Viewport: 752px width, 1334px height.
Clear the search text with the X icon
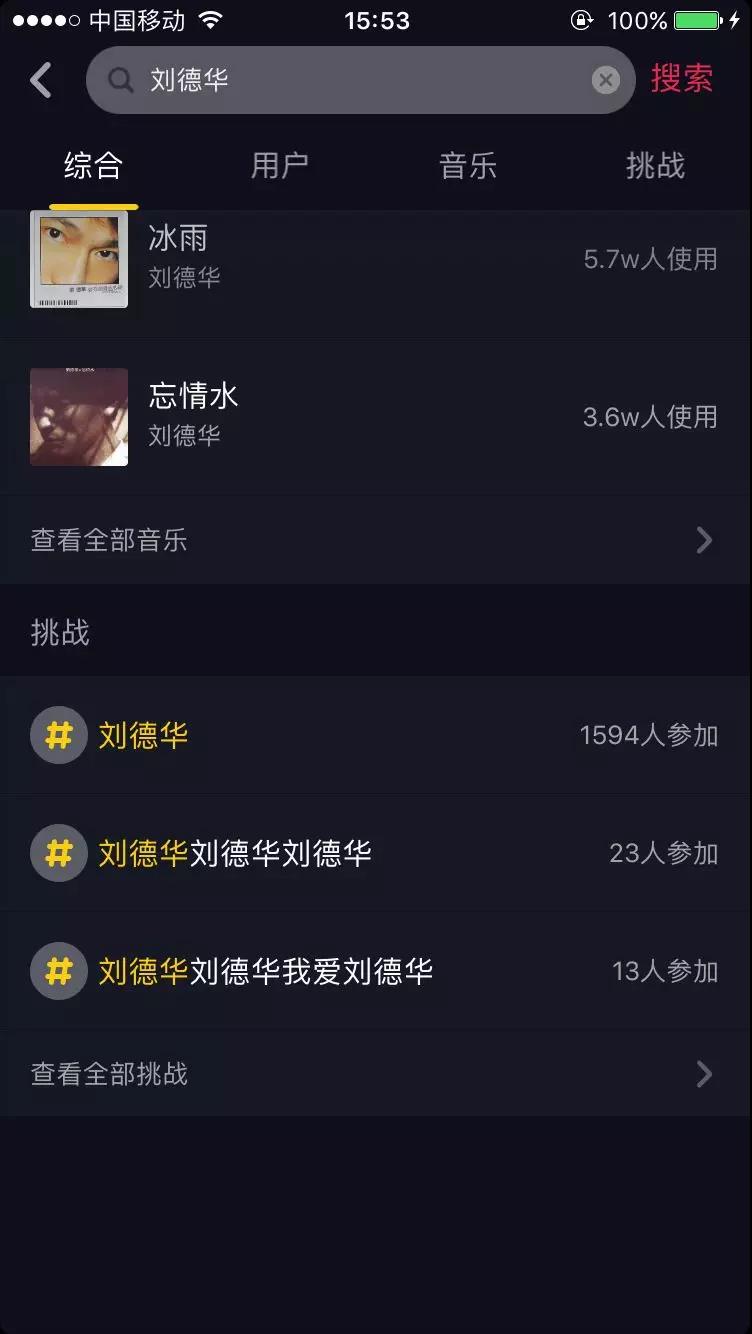click(x=605, y=80)
